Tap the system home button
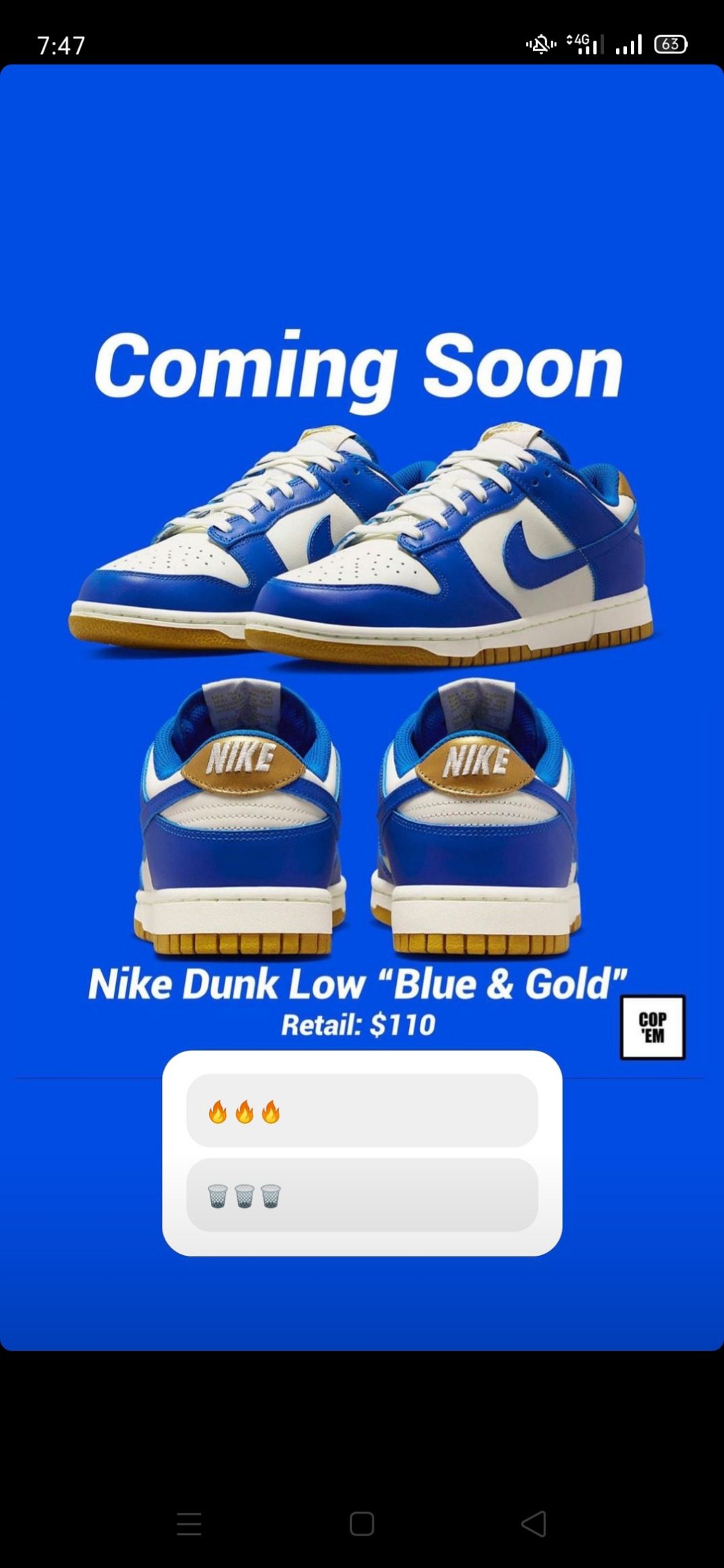 362,1523
